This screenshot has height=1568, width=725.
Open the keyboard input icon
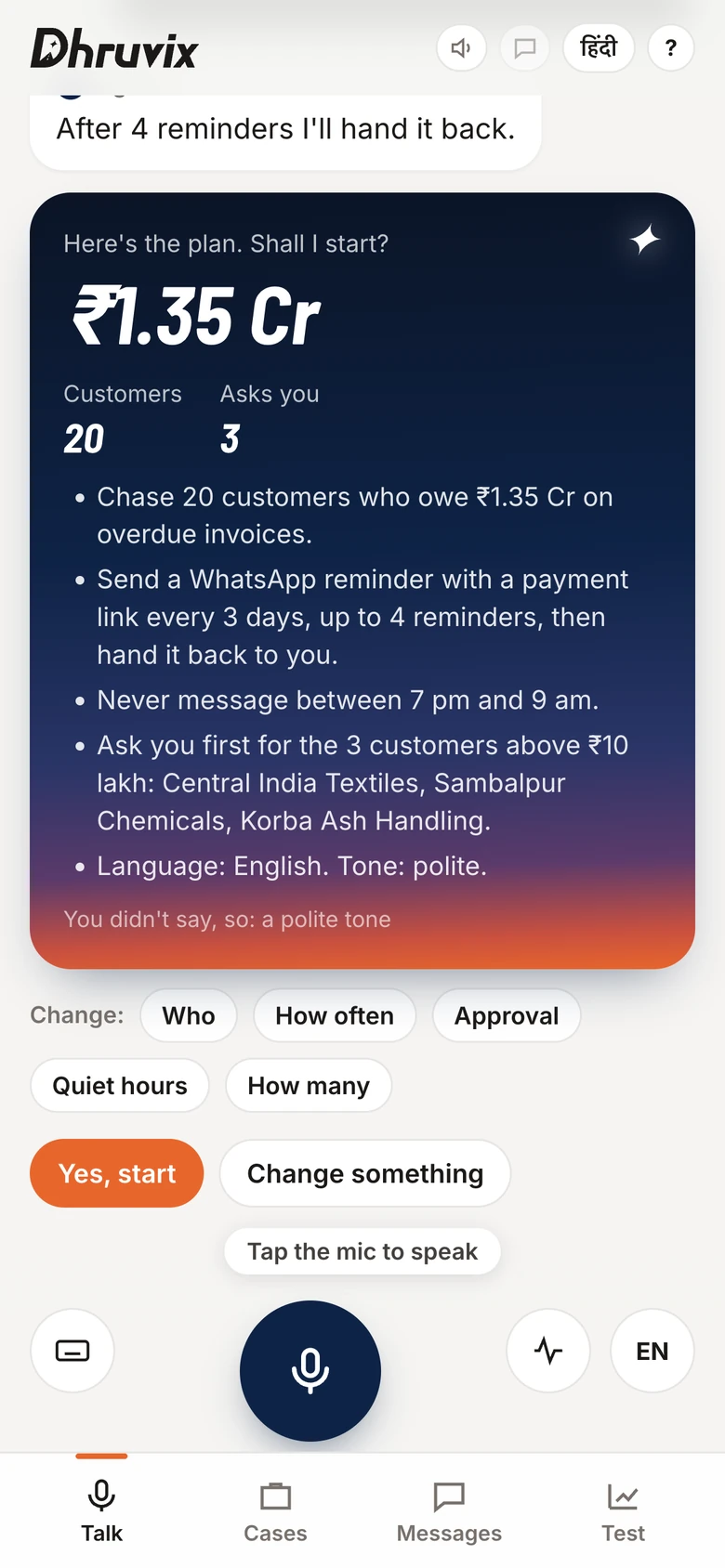point(72,1351)
